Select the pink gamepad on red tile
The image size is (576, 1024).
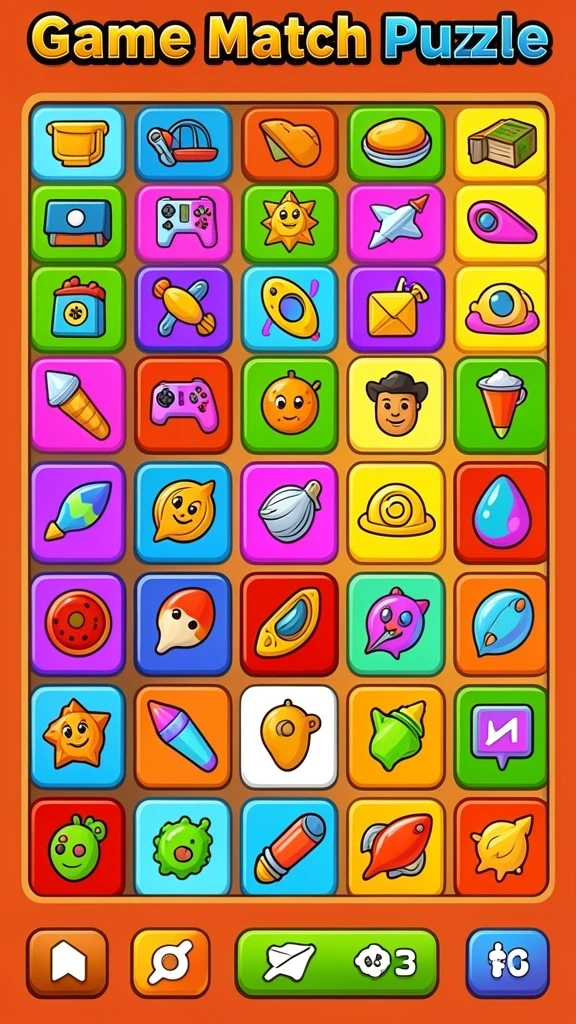click(184, 405)
